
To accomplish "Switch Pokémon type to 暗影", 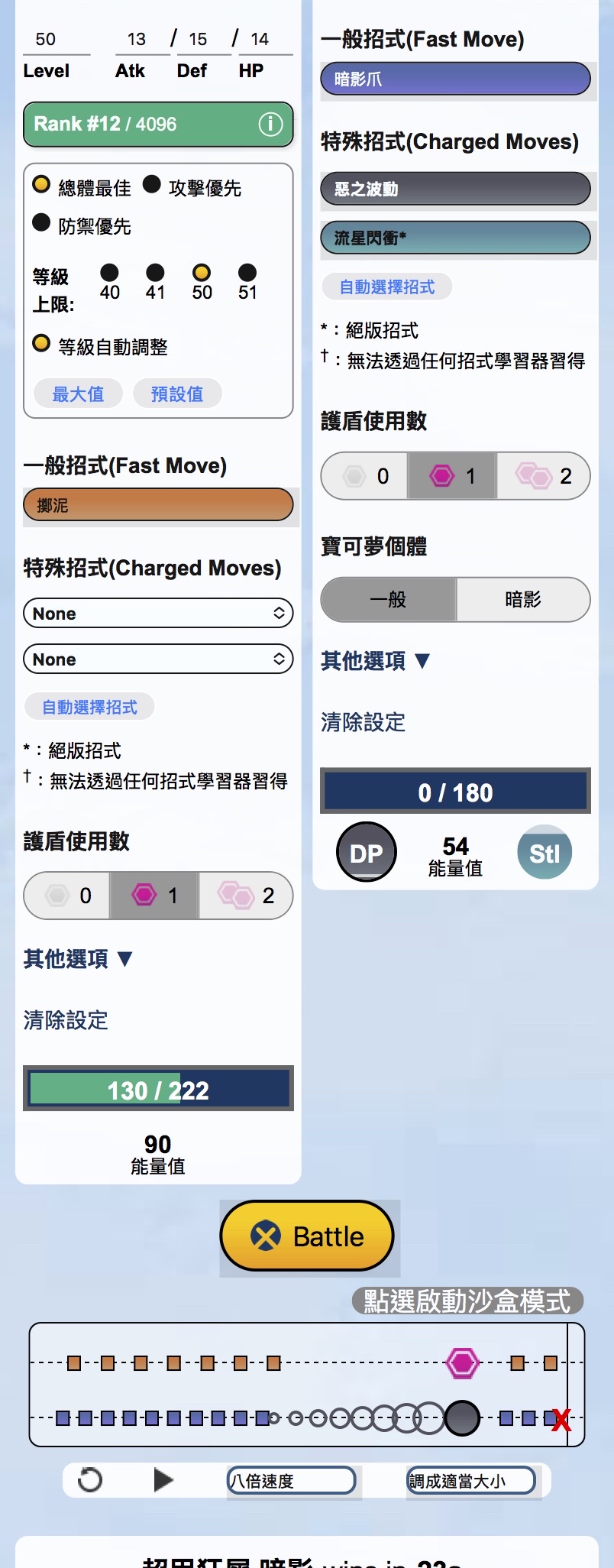I will coord(523,600).
